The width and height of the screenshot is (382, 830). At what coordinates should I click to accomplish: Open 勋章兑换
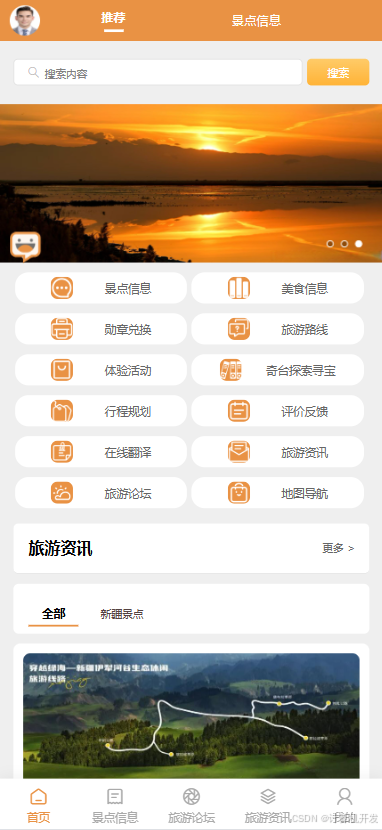101,329
